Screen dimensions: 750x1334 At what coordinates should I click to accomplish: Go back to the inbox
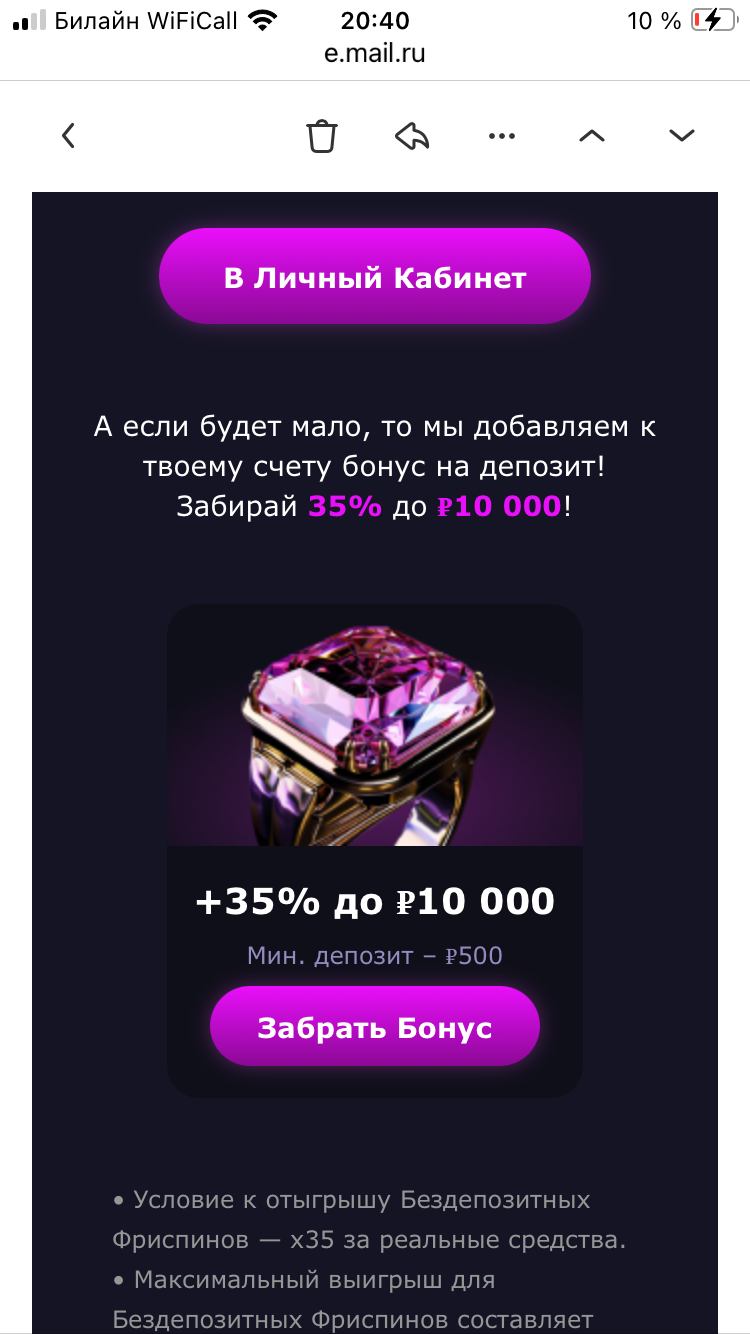[68, 136]
